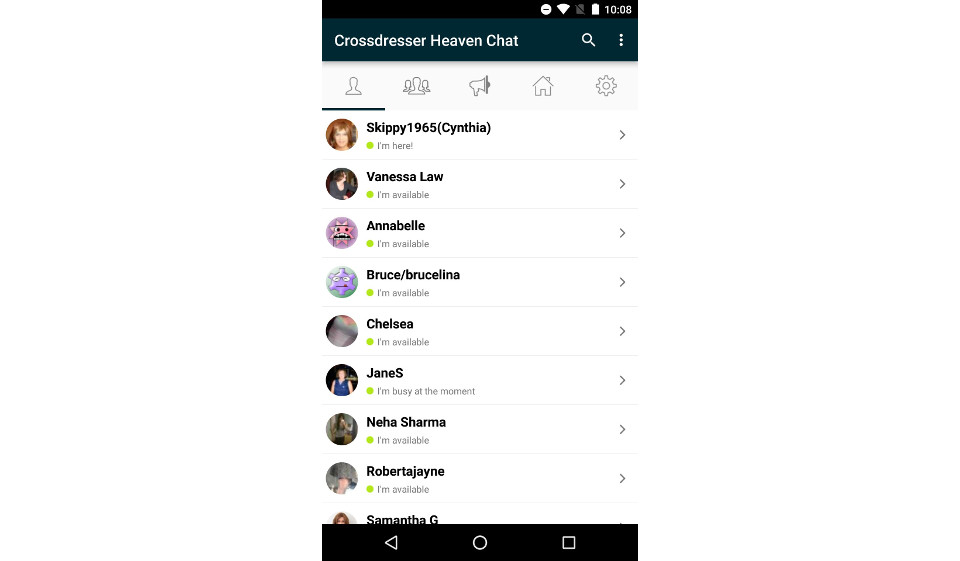Open chat with Robertajayne
Screen dimensions: 960x561
(x=480, y=478)
